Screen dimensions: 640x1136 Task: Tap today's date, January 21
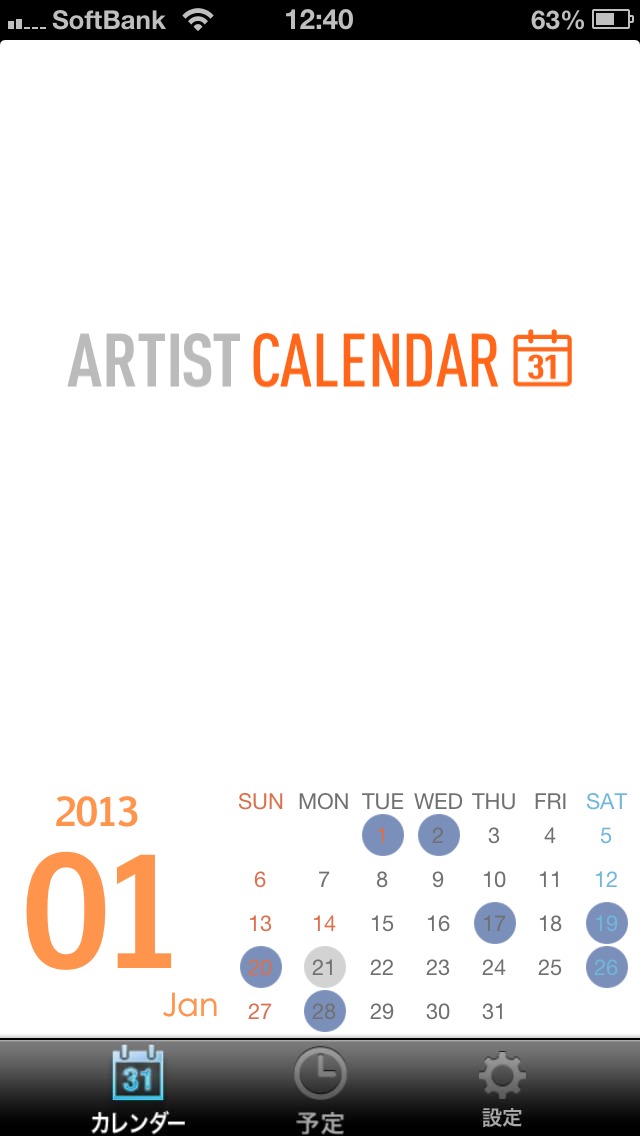(x=324, y=967)
